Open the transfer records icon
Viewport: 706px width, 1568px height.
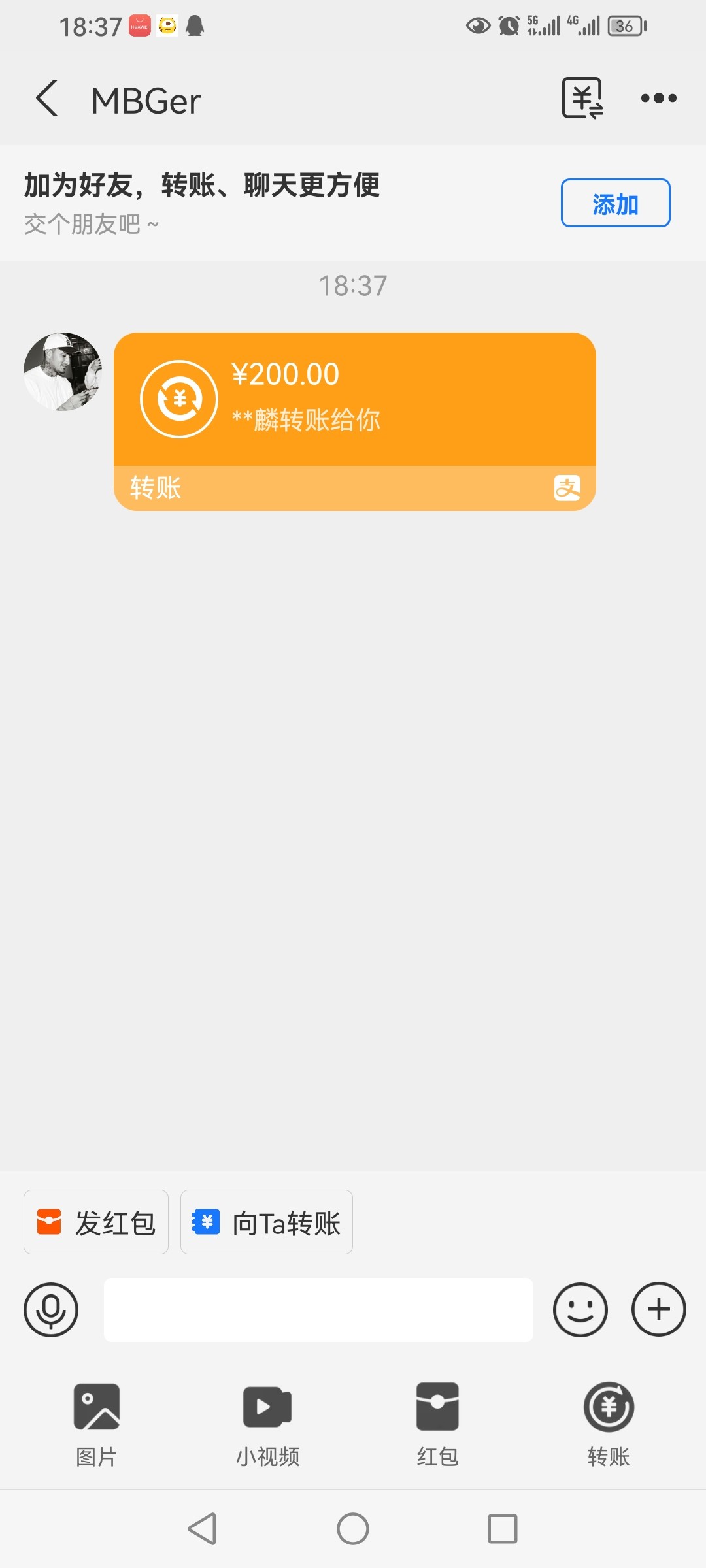pyautogui.click(x=582, y=99)
